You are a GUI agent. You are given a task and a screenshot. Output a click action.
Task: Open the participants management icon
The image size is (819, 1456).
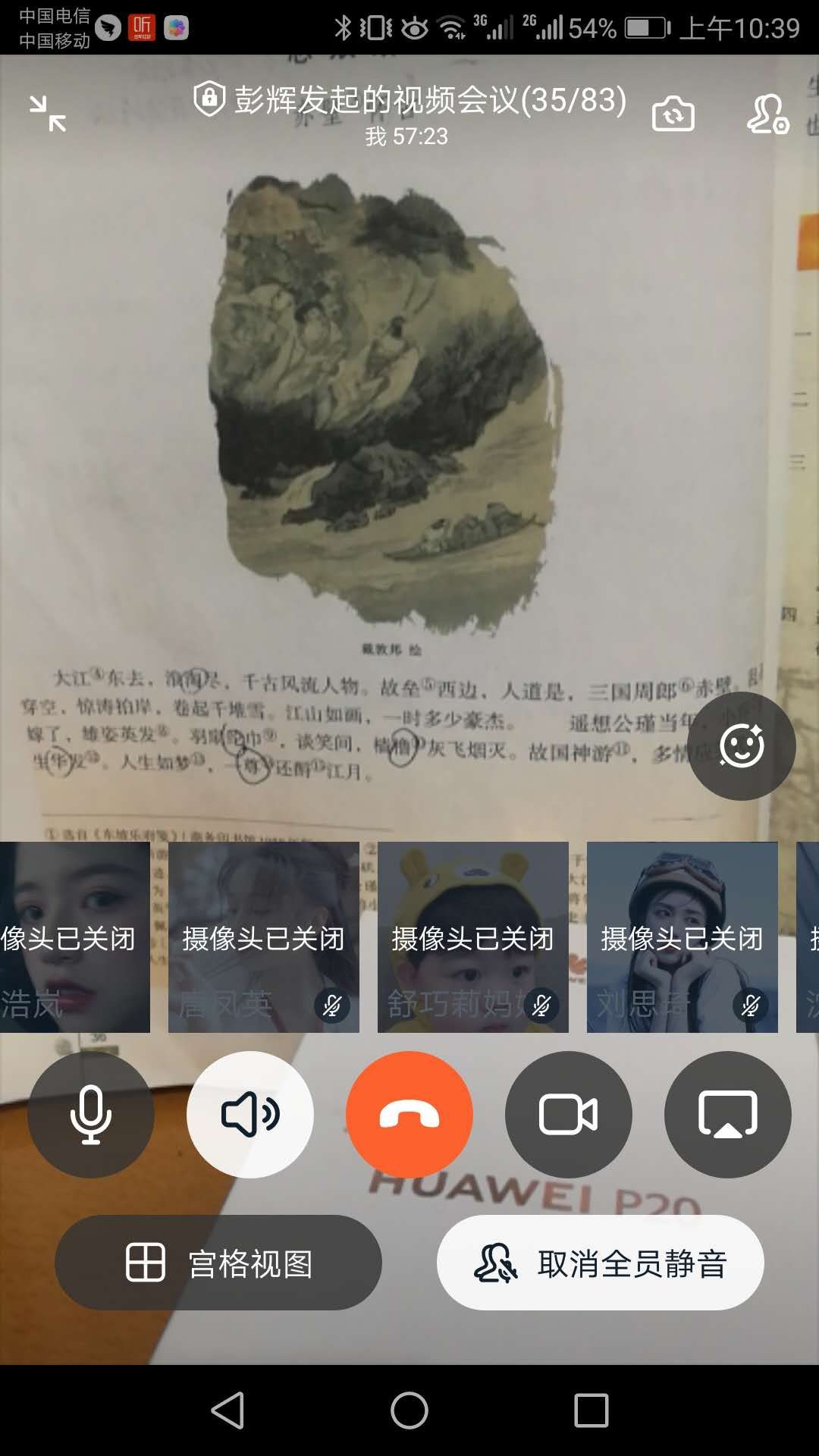[767, 115]
